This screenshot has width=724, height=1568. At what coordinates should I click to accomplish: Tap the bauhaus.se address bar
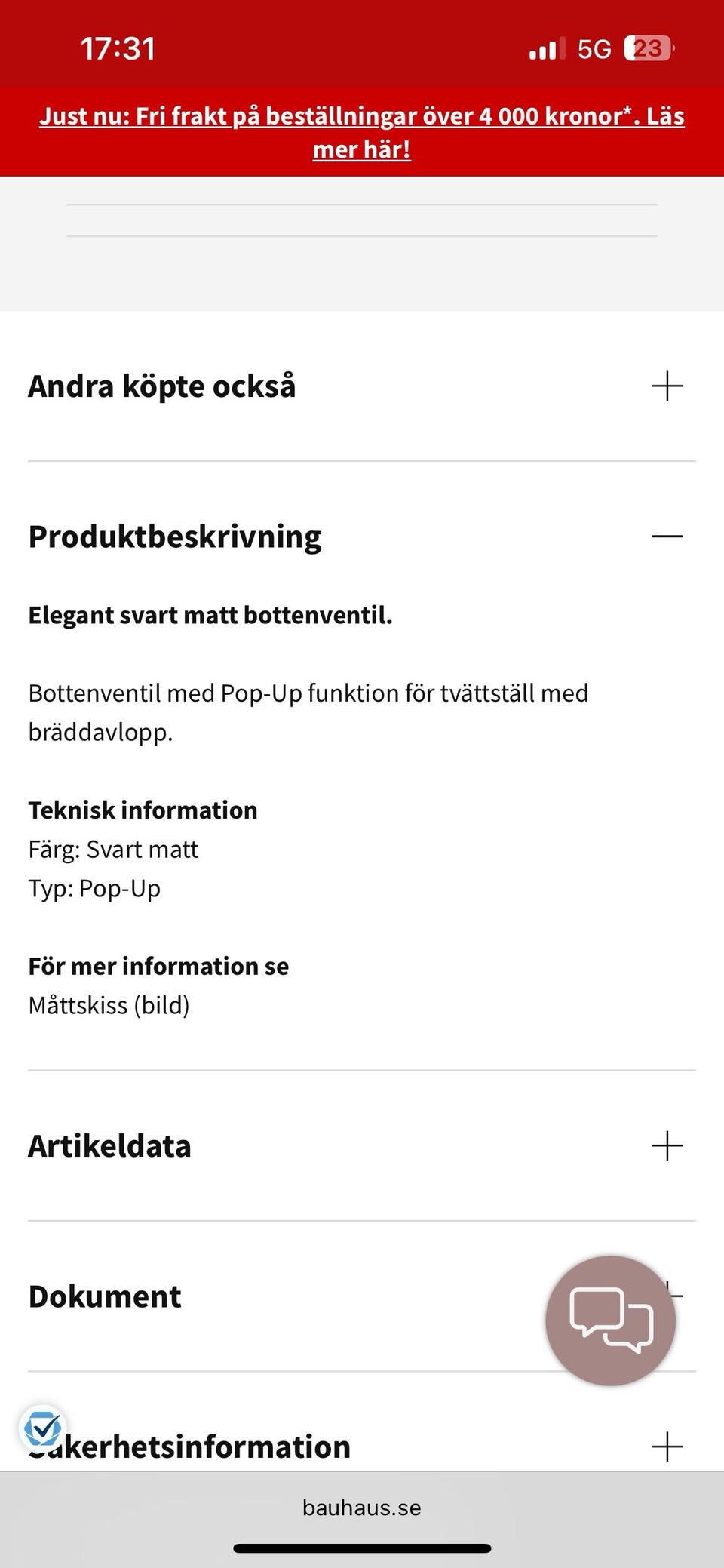362,1508
